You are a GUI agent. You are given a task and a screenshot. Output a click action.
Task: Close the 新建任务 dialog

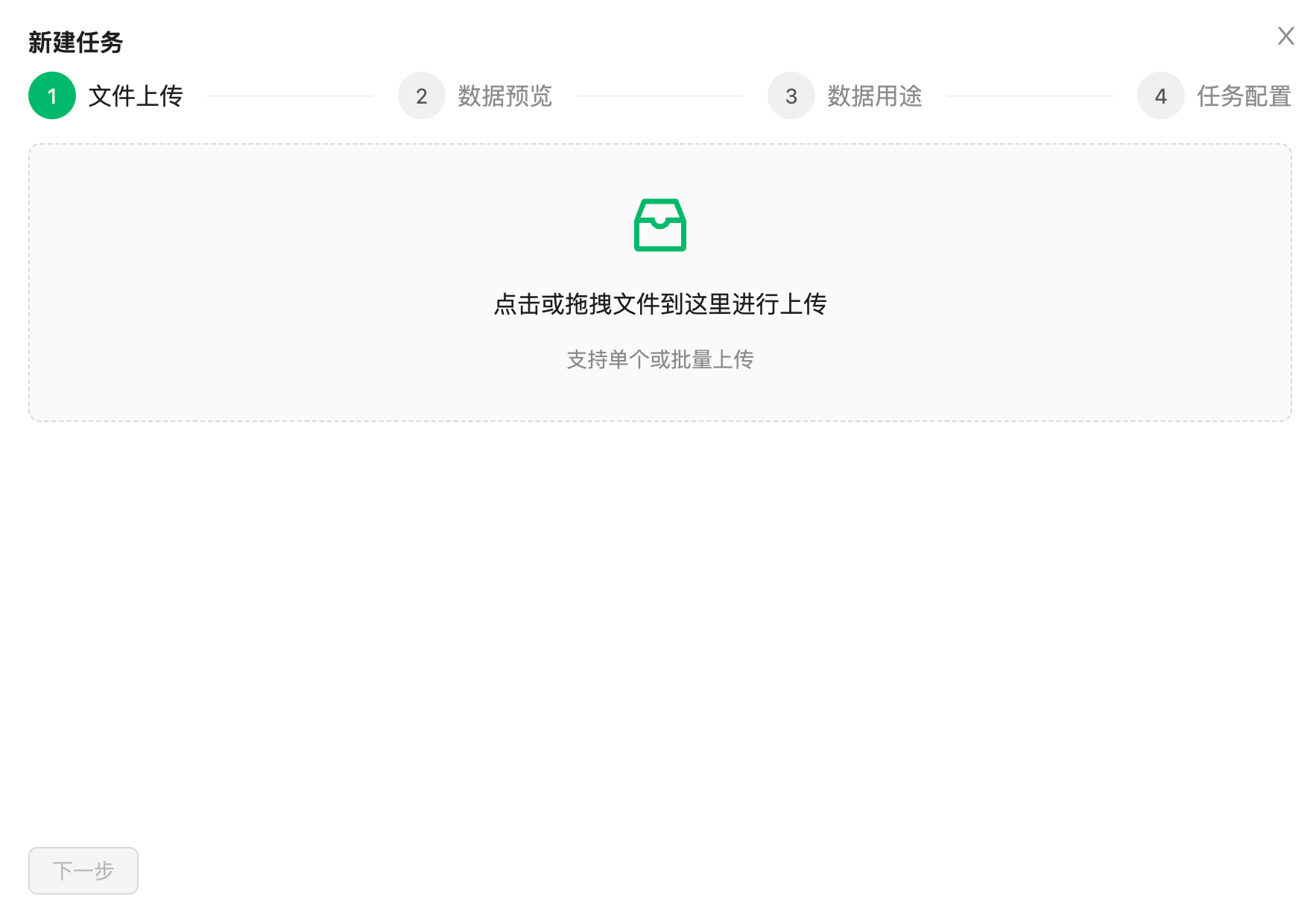click(1285, 36)
